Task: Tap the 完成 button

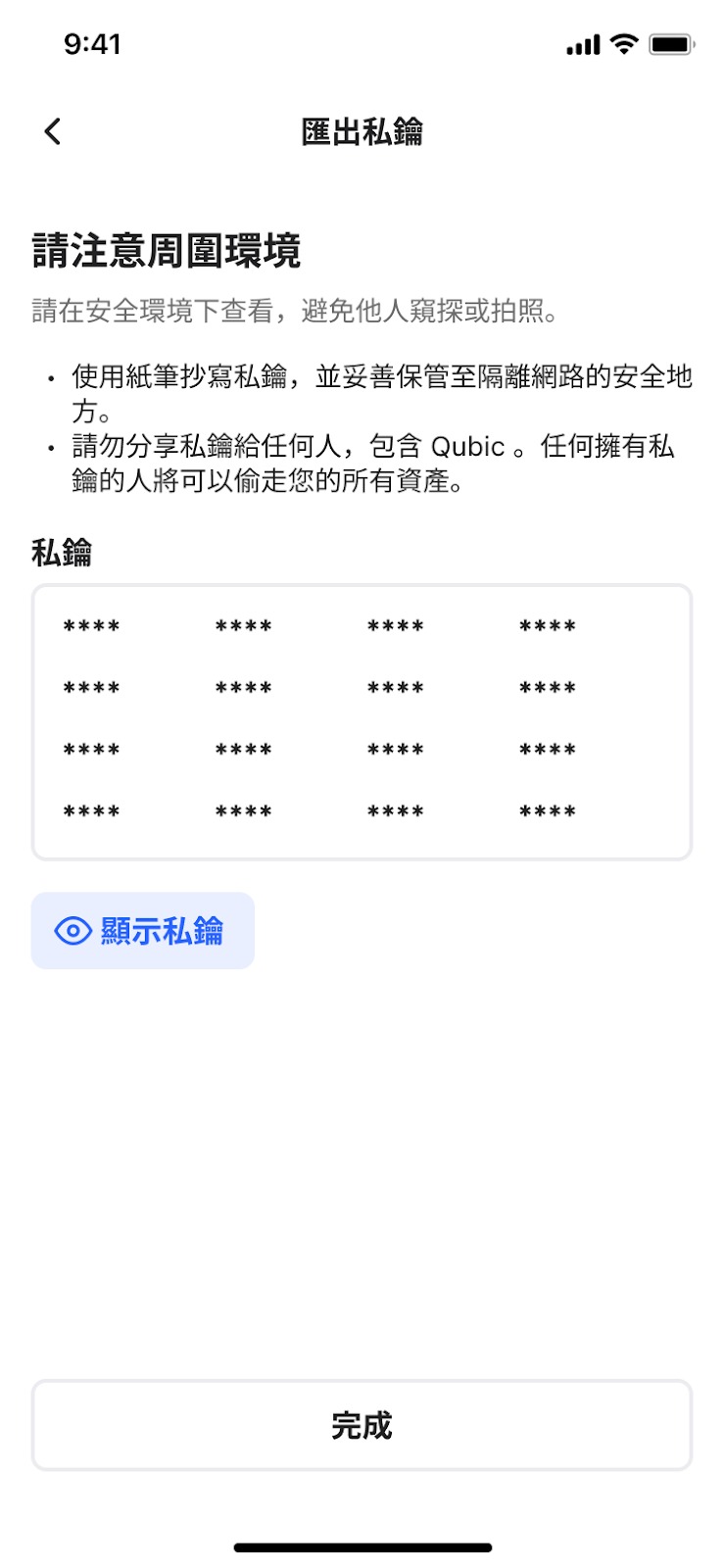Action: click(362, 1425)
